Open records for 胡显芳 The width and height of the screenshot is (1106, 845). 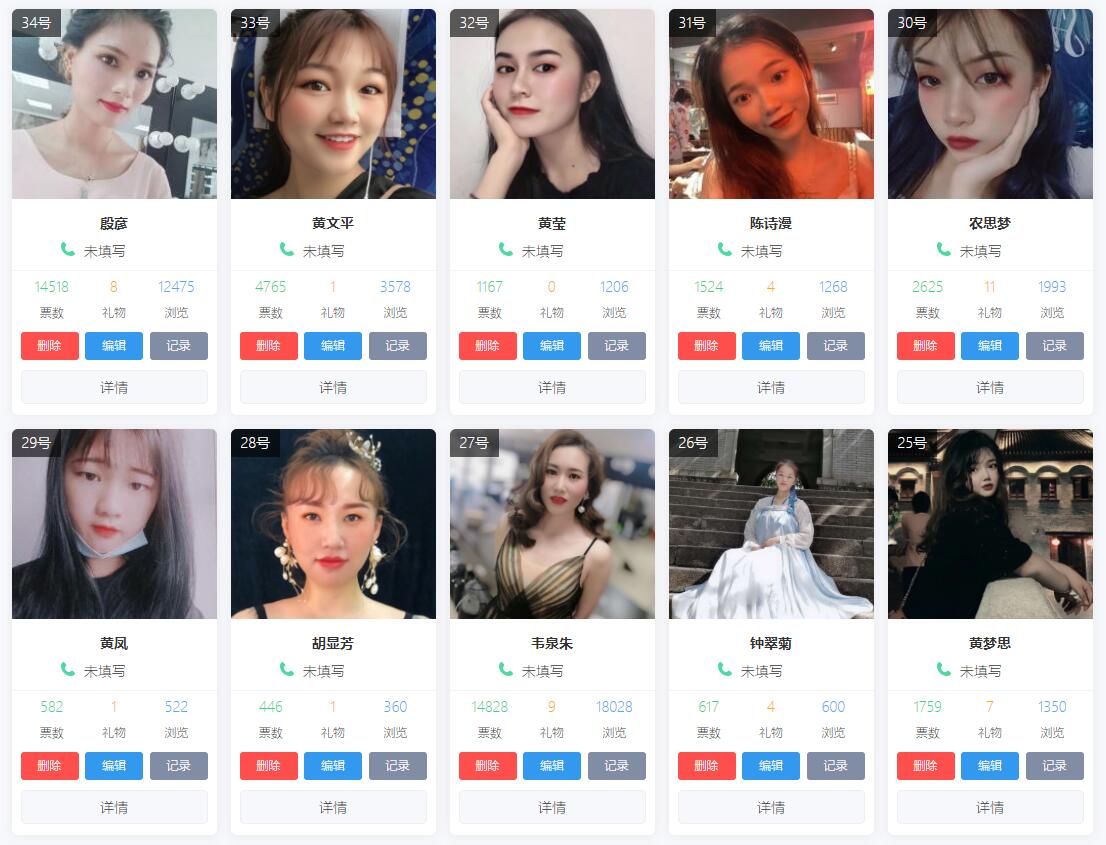pyautogui.click(x=397, y=766)
